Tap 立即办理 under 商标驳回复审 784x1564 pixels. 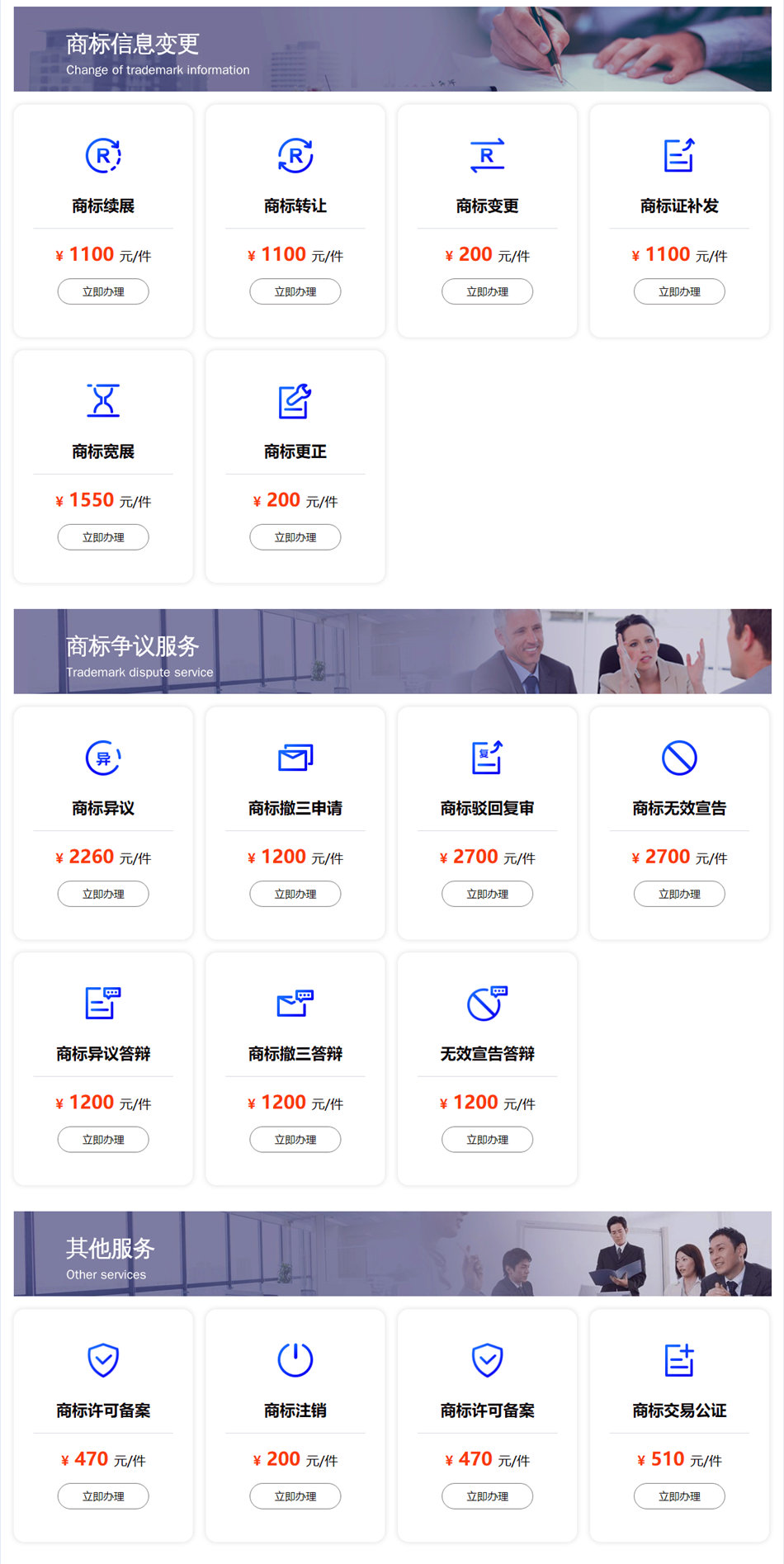pyautogui.click(x=487, y=894)
